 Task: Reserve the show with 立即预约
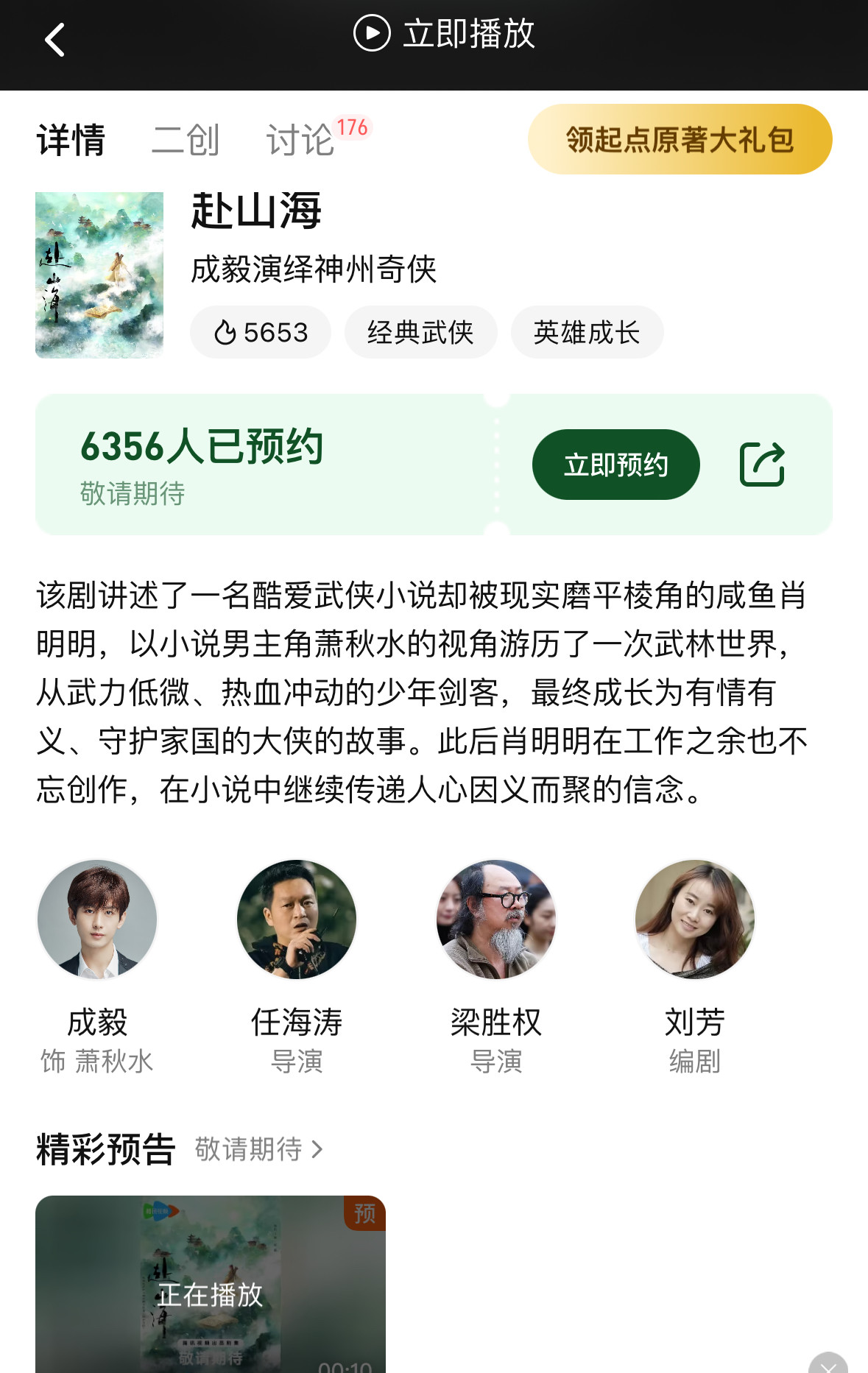[615, 465]
